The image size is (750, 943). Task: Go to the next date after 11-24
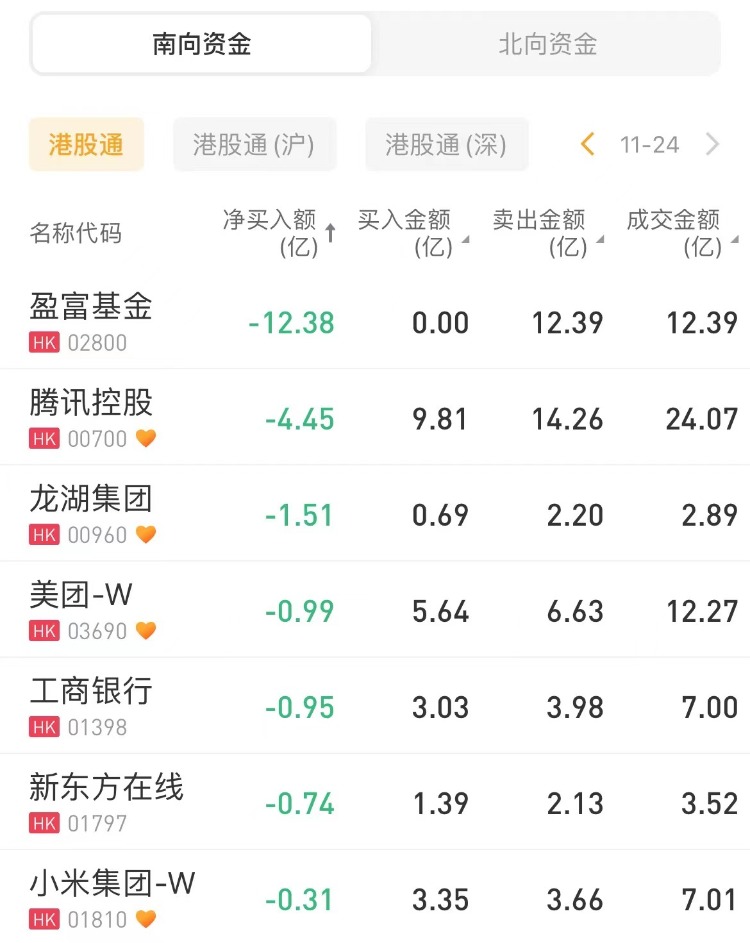tap(713, 145)
